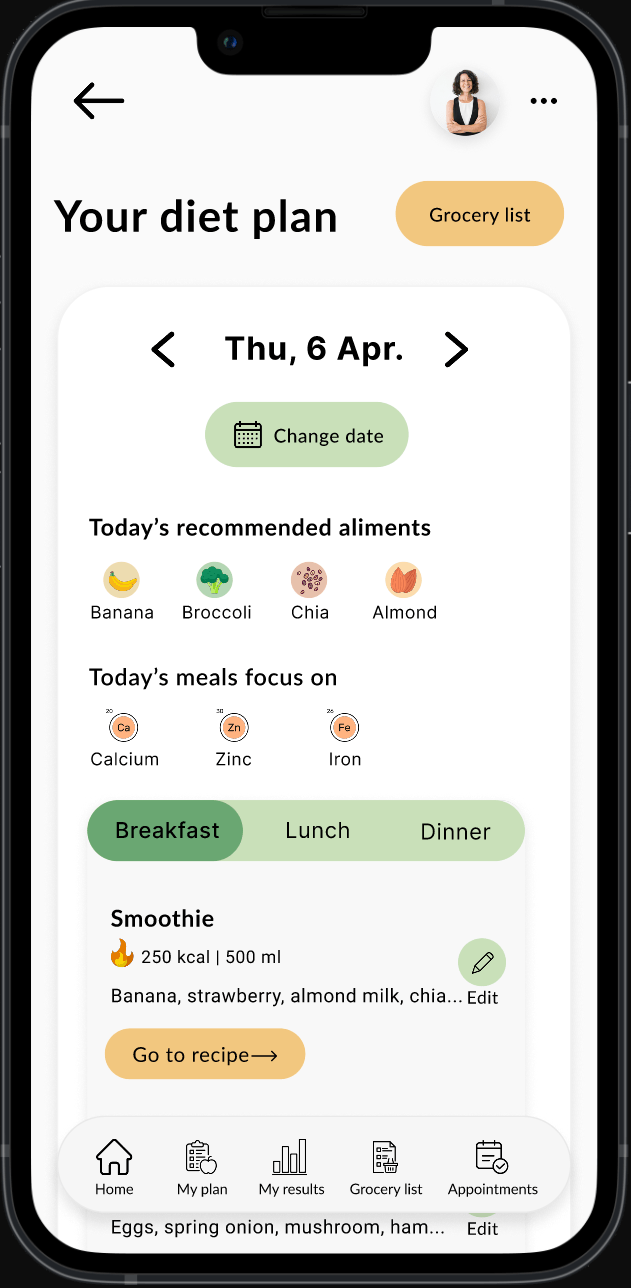
Task: Go to previous day with left chevron
Action: [x=163, y=349]
